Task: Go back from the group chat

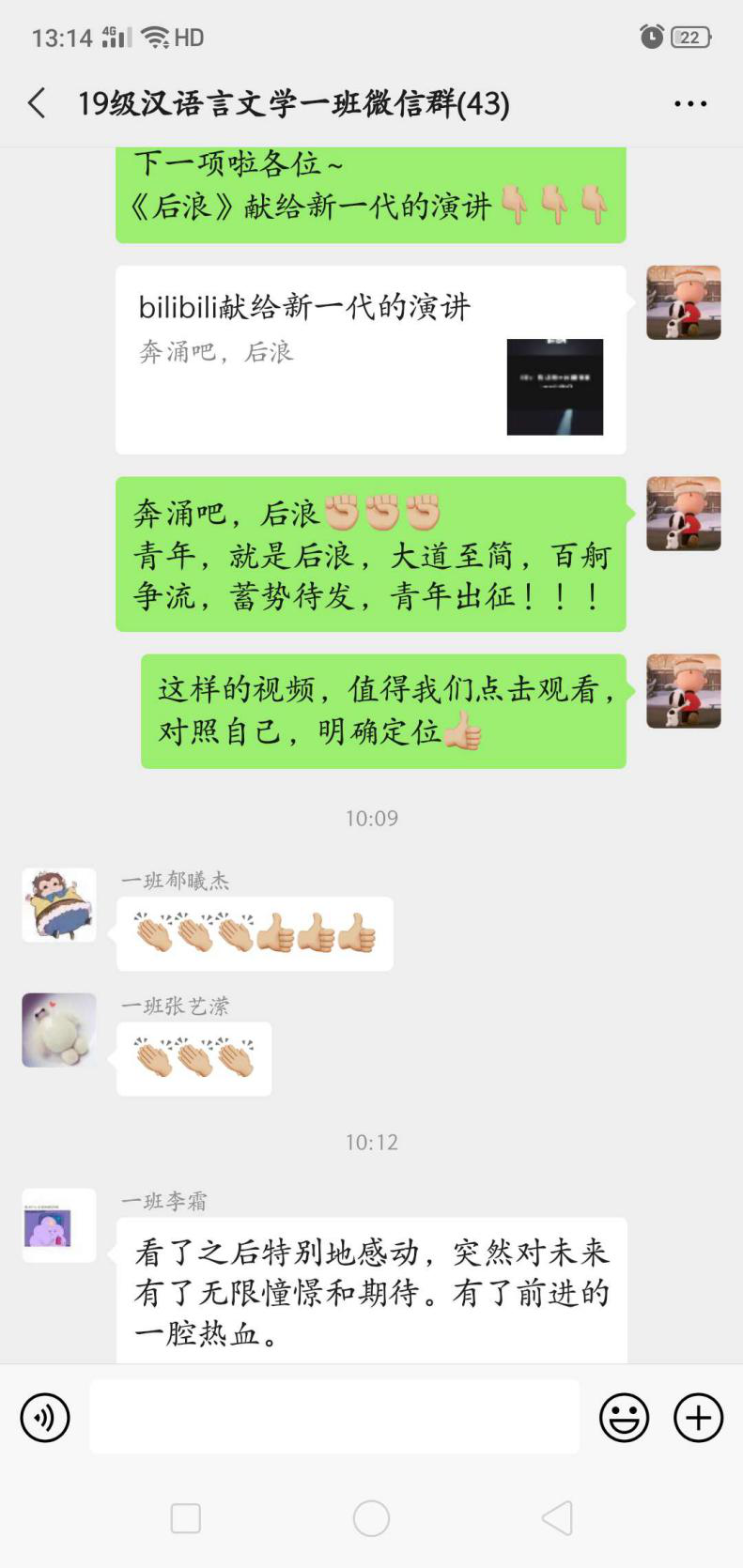Action: click(x=38, y=103)
